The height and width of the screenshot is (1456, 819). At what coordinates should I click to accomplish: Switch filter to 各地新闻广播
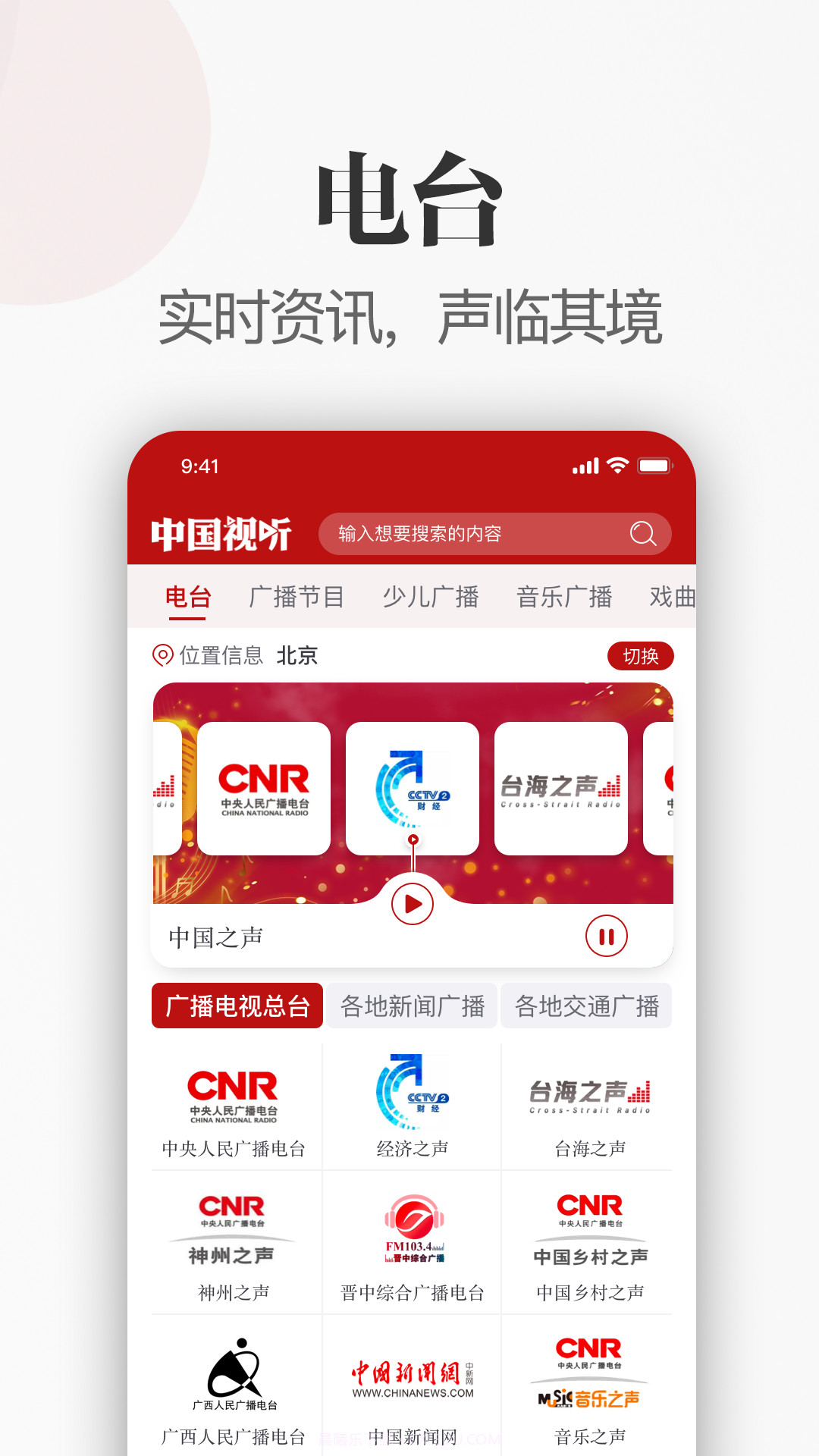[x=412, y=1005]
